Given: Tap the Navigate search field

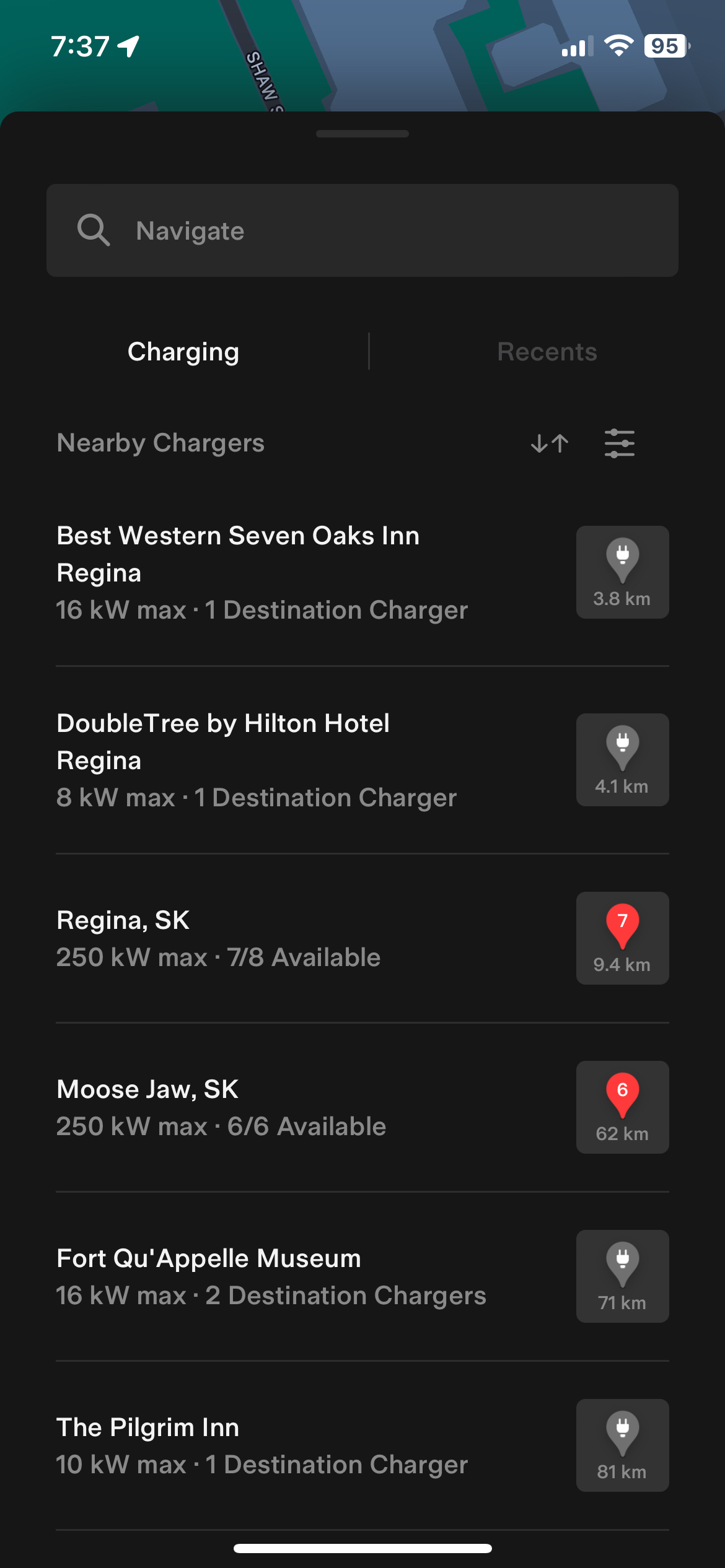Looking at the screenshot, I should (x=362, y=230).
